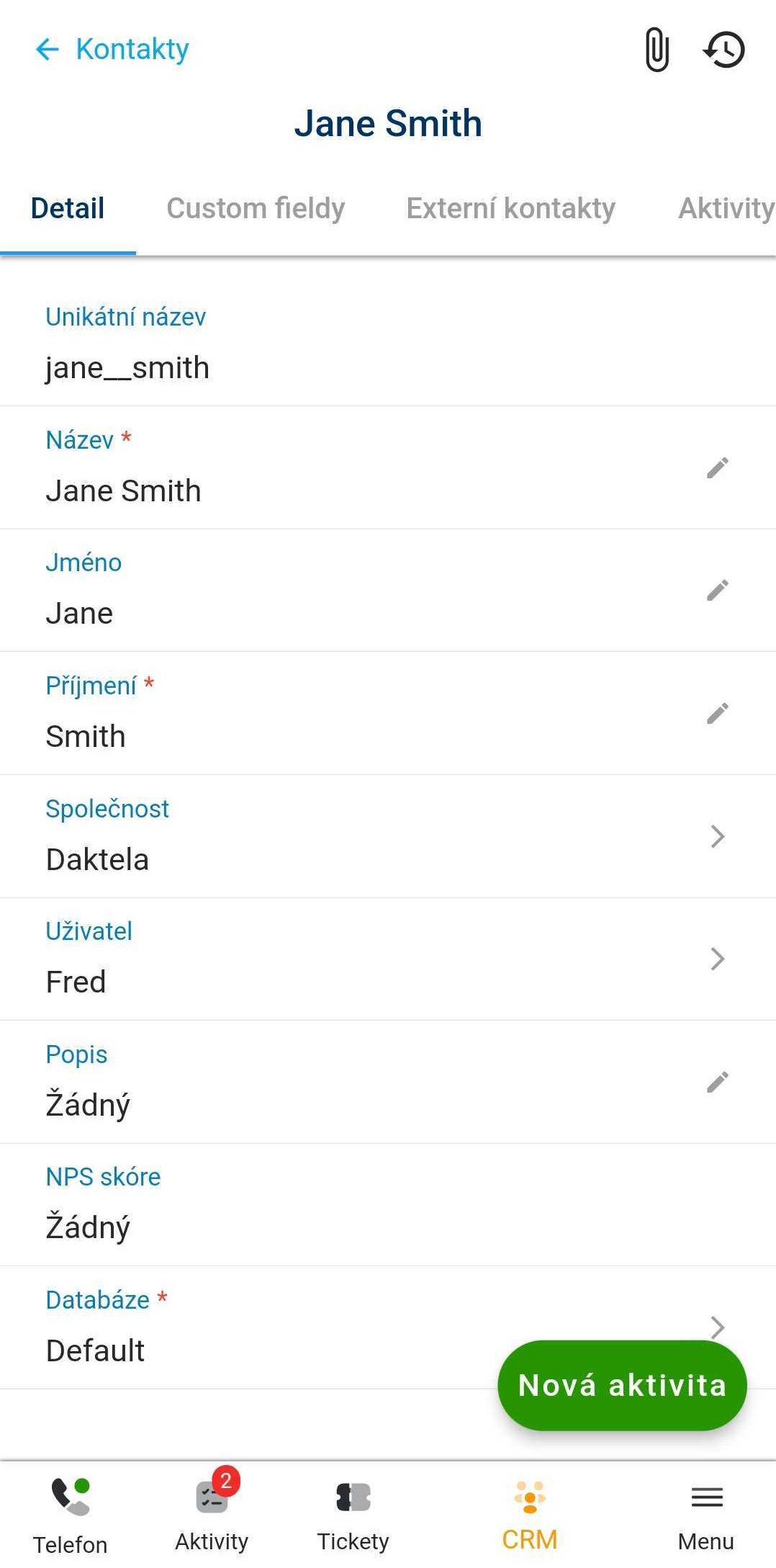776x1568 pixels.
Task: Switch to Custom fieldy tab
Action: [256, 208]
